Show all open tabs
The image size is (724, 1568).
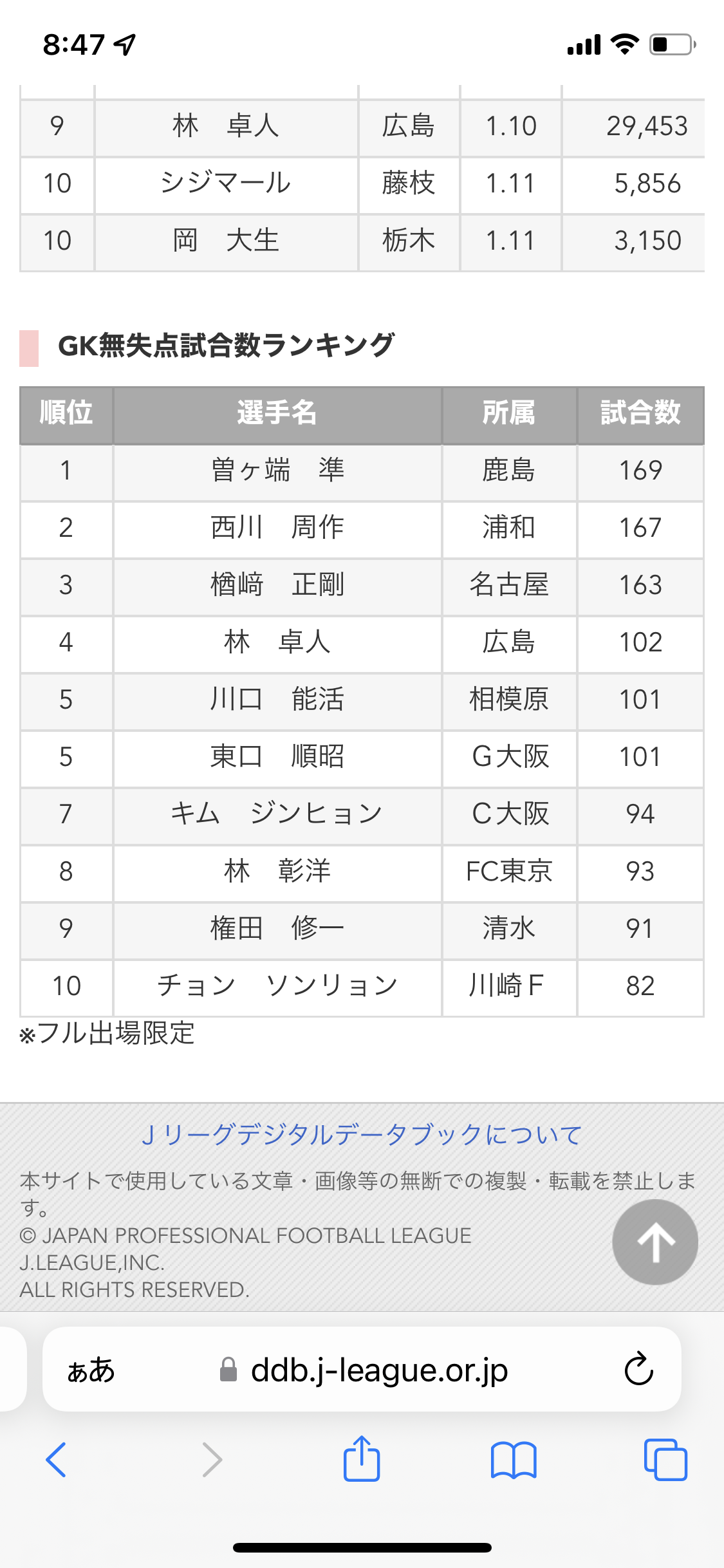[x=665, y=1459]
